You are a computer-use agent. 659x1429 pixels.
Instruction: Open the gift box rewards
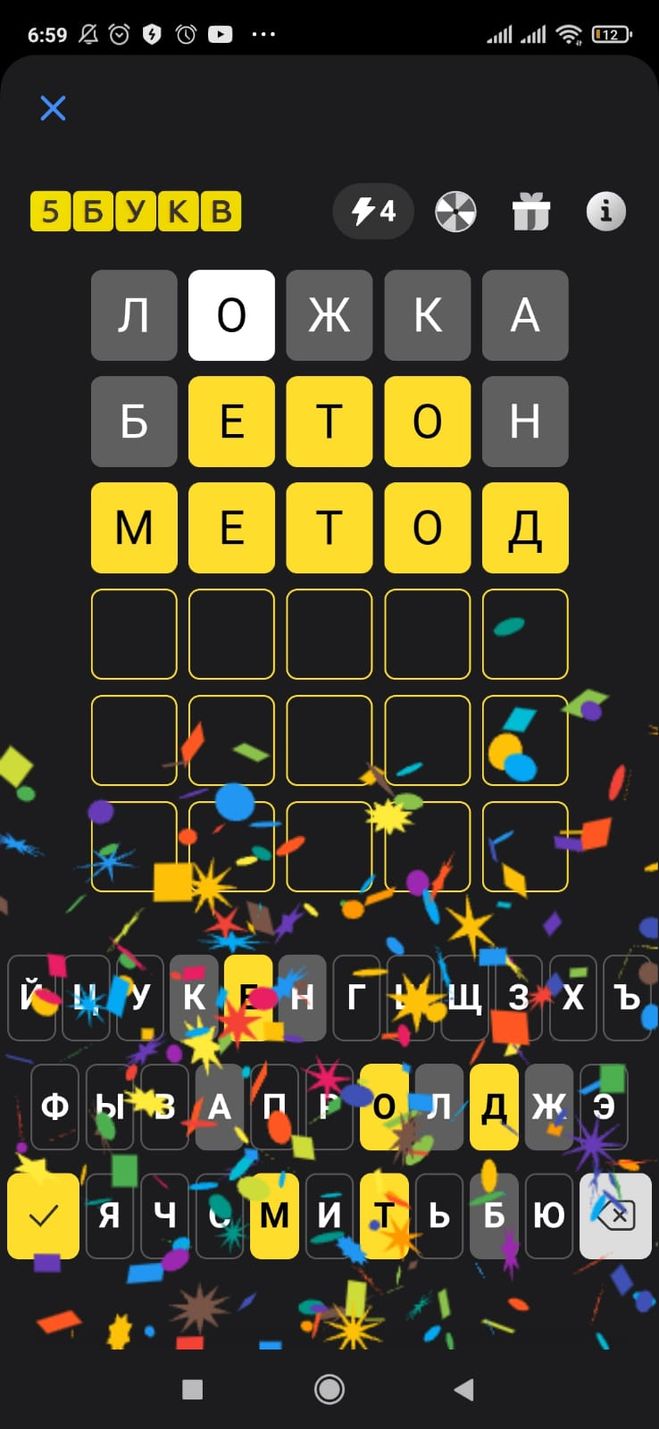pyautogui.click(x=531, y=211)
